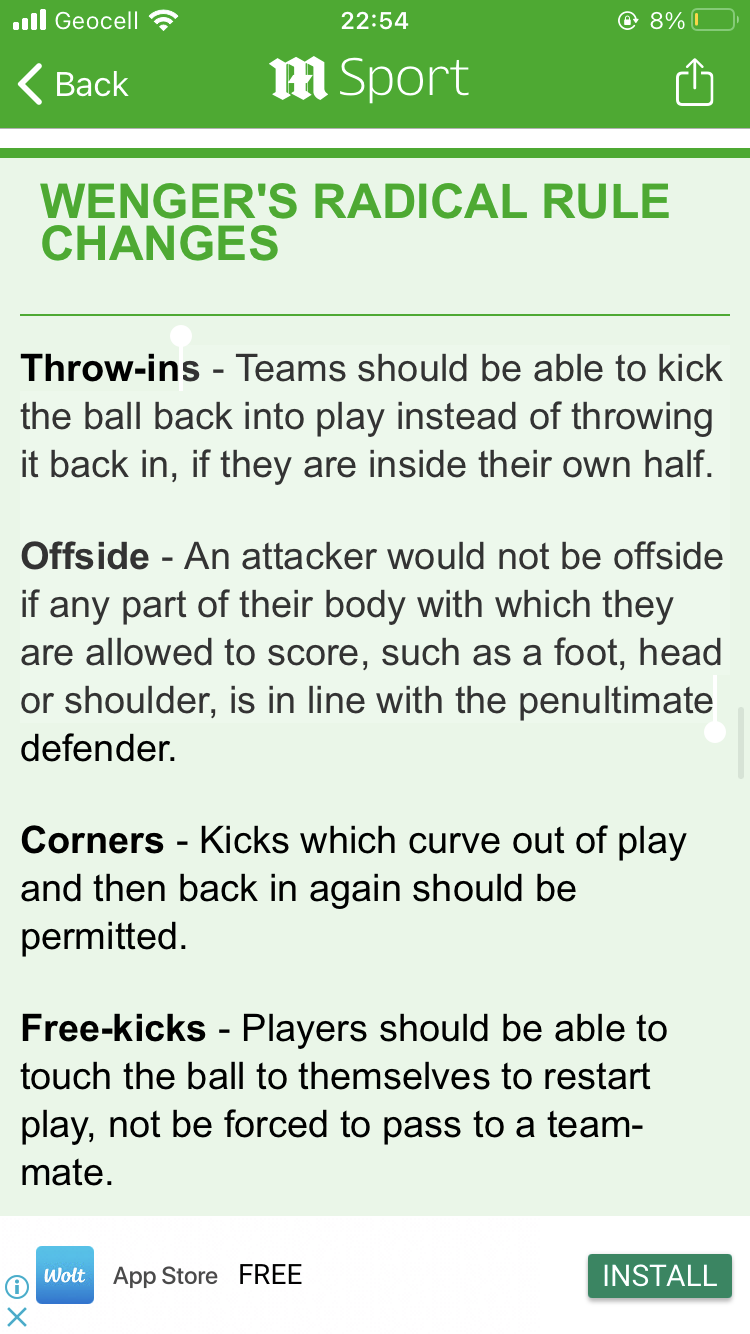Install the Wolt app from the ad
Viewport: 750px width, 1334px height.
659,1276
